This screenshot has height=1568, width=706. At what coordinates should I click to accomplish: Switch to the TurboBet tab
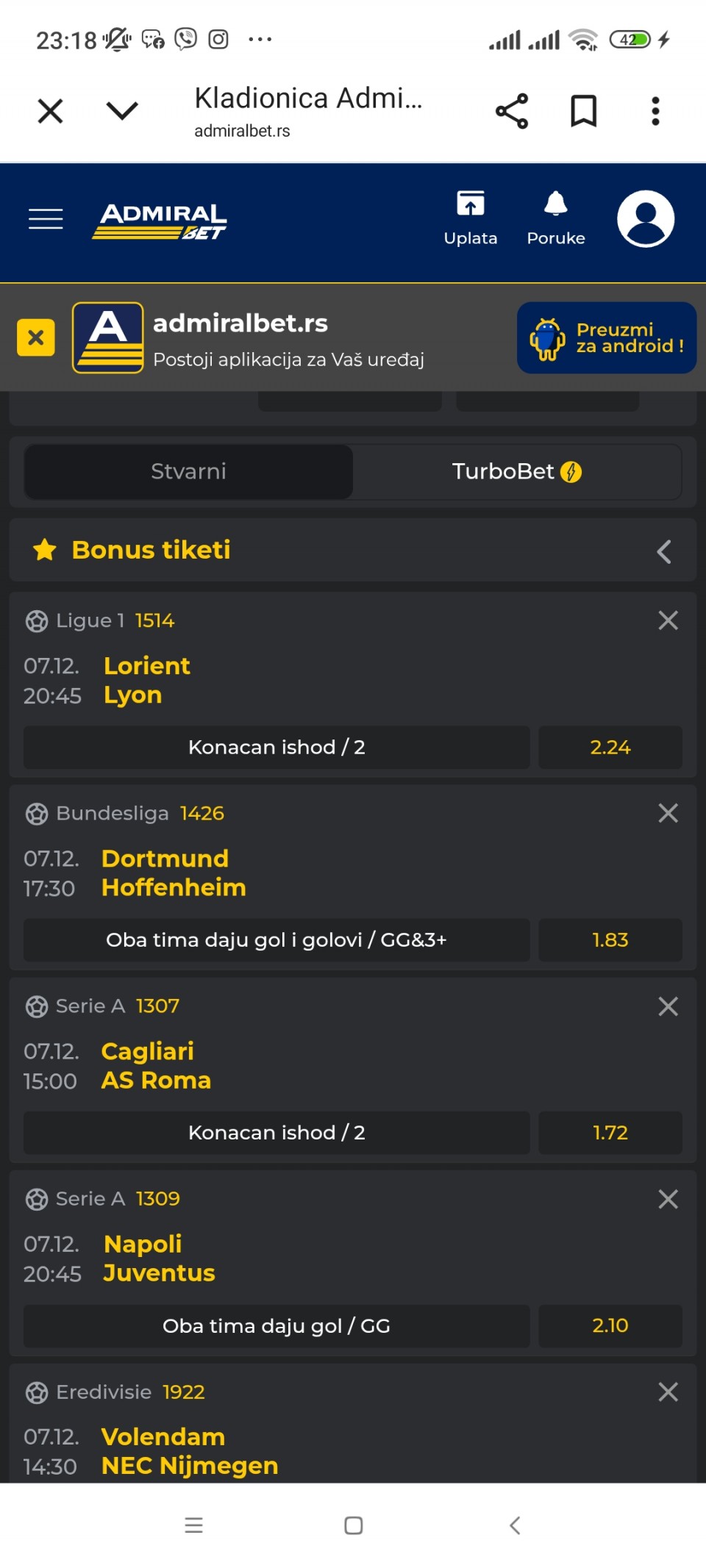coord(516,471)
